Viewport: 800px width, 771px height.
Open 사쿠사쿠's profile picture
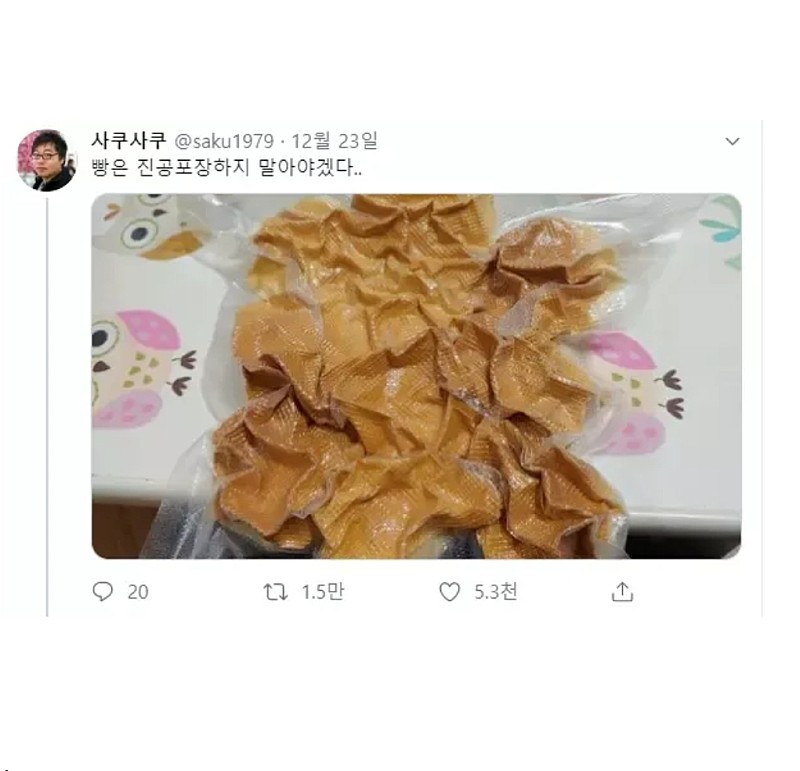pyautogui.click(x=46, y=160)
